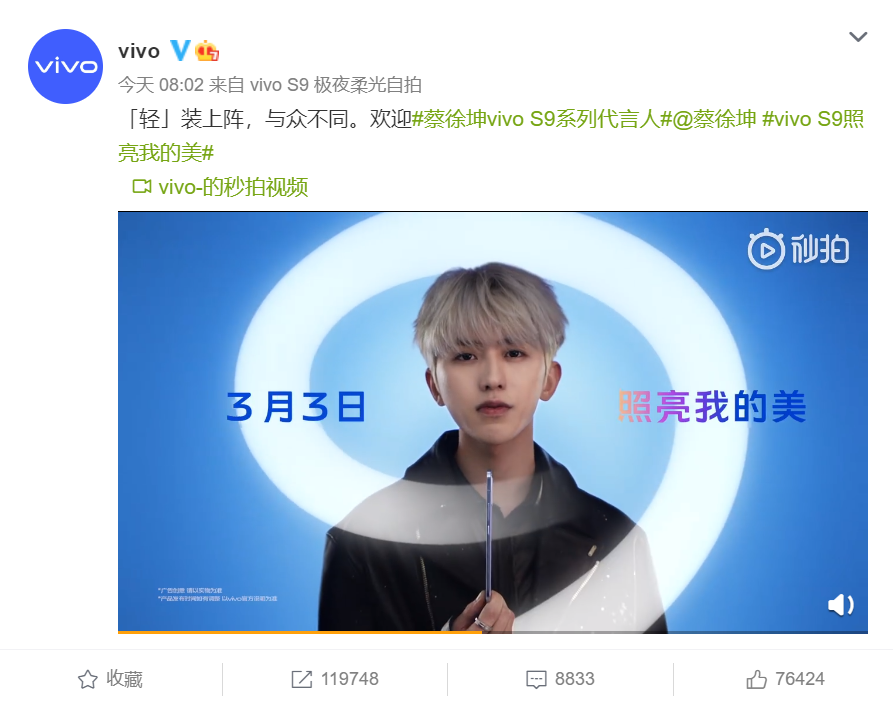Repost this post with 119748 shares
The width and height of the screenshot is (893, 703).
(x=335, y=679)
